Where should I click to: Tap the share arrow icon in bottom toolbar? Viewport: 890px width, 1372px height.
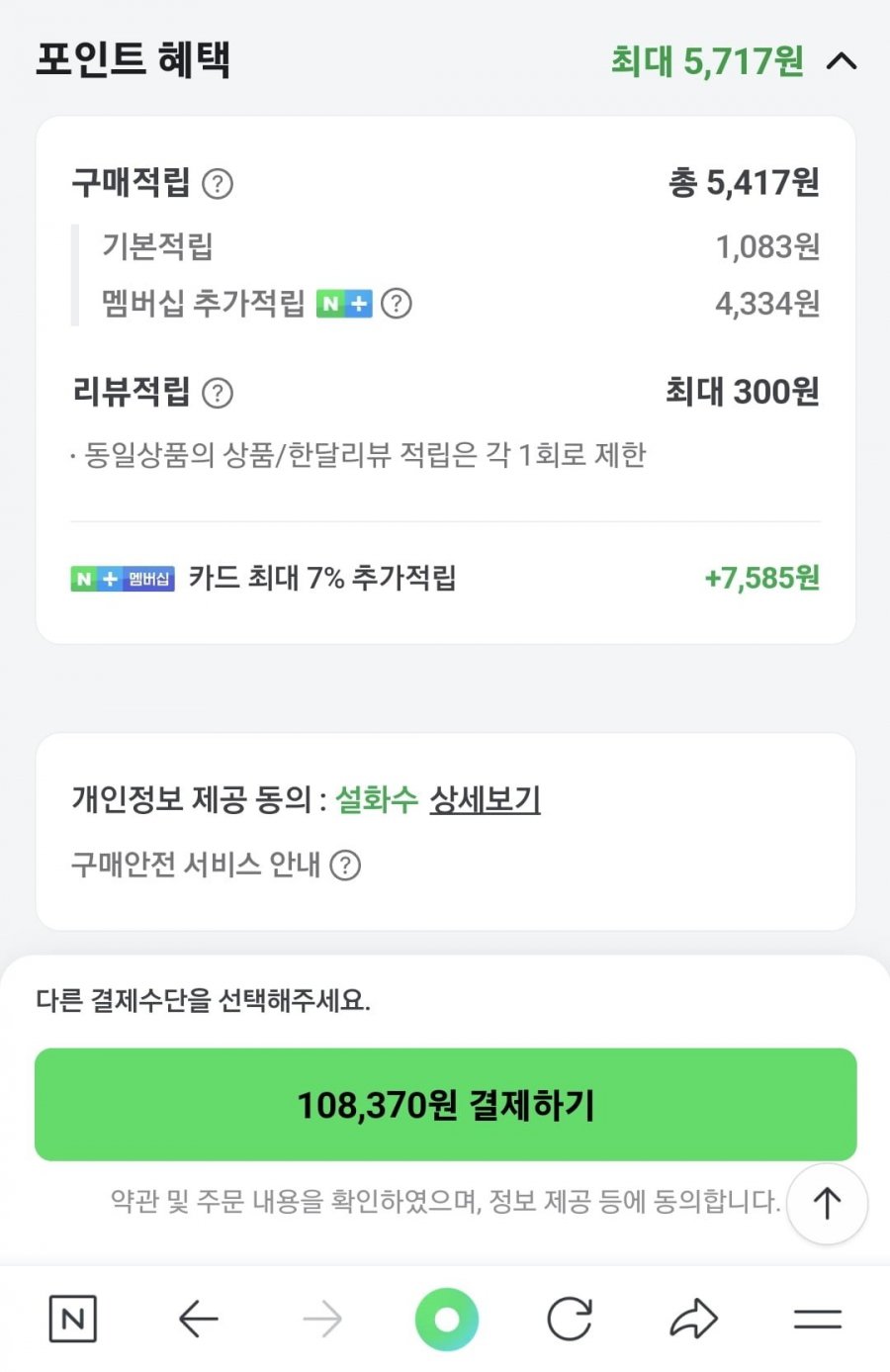coord(694,1318)
